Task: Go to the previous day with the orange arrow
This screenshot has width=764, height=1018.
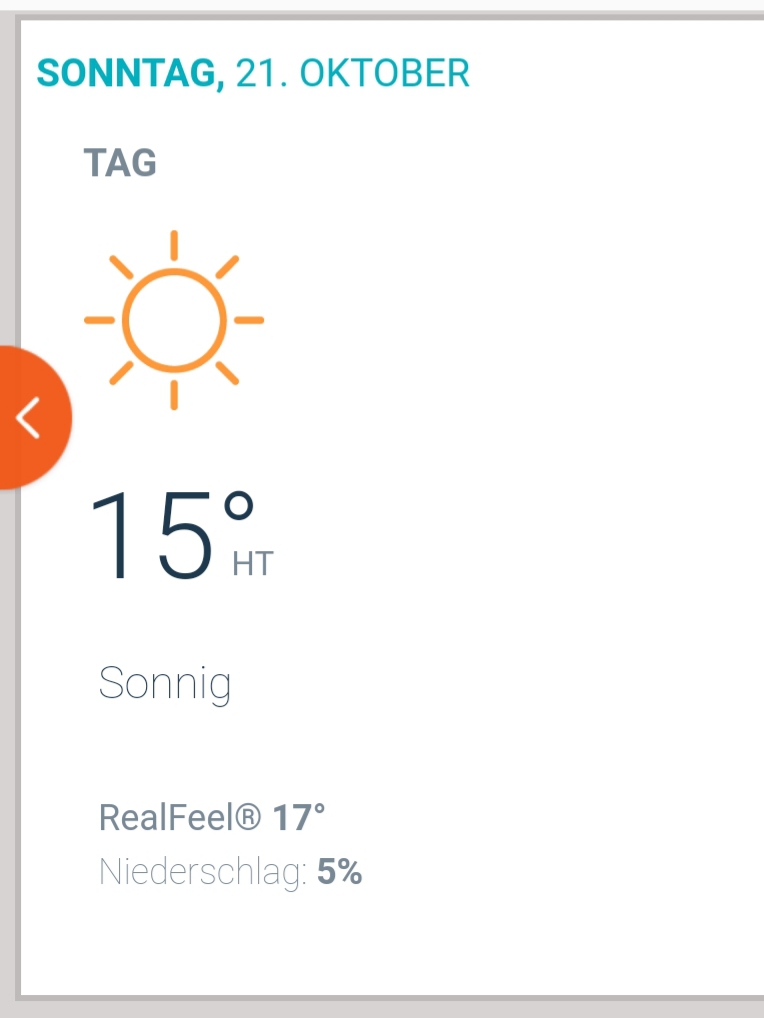Action: click(x=30, y=417)
